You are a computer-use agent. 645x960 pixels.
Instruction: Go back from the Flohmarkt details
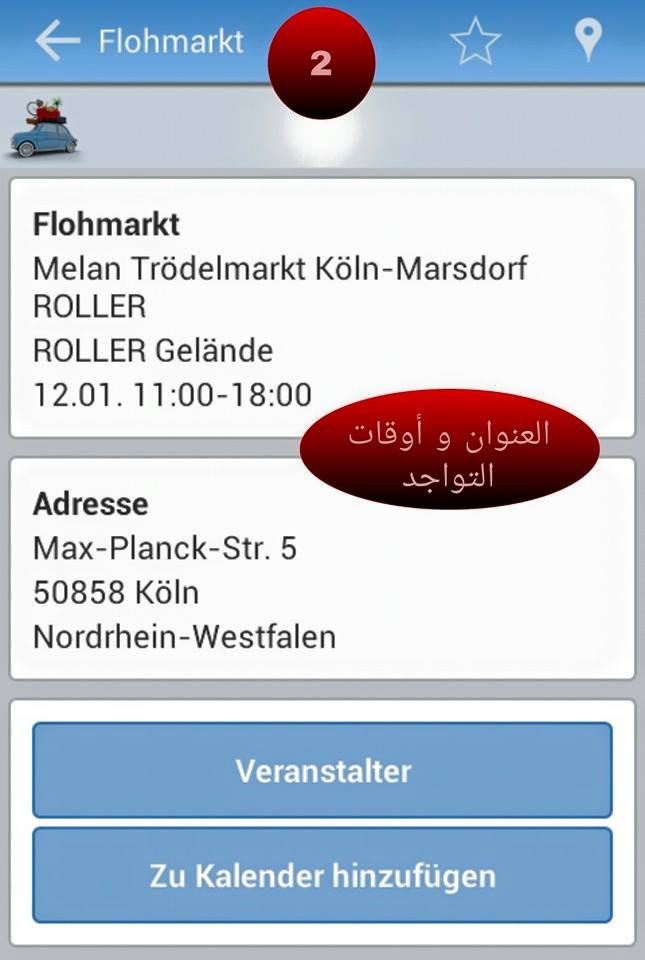coord(57,41)
